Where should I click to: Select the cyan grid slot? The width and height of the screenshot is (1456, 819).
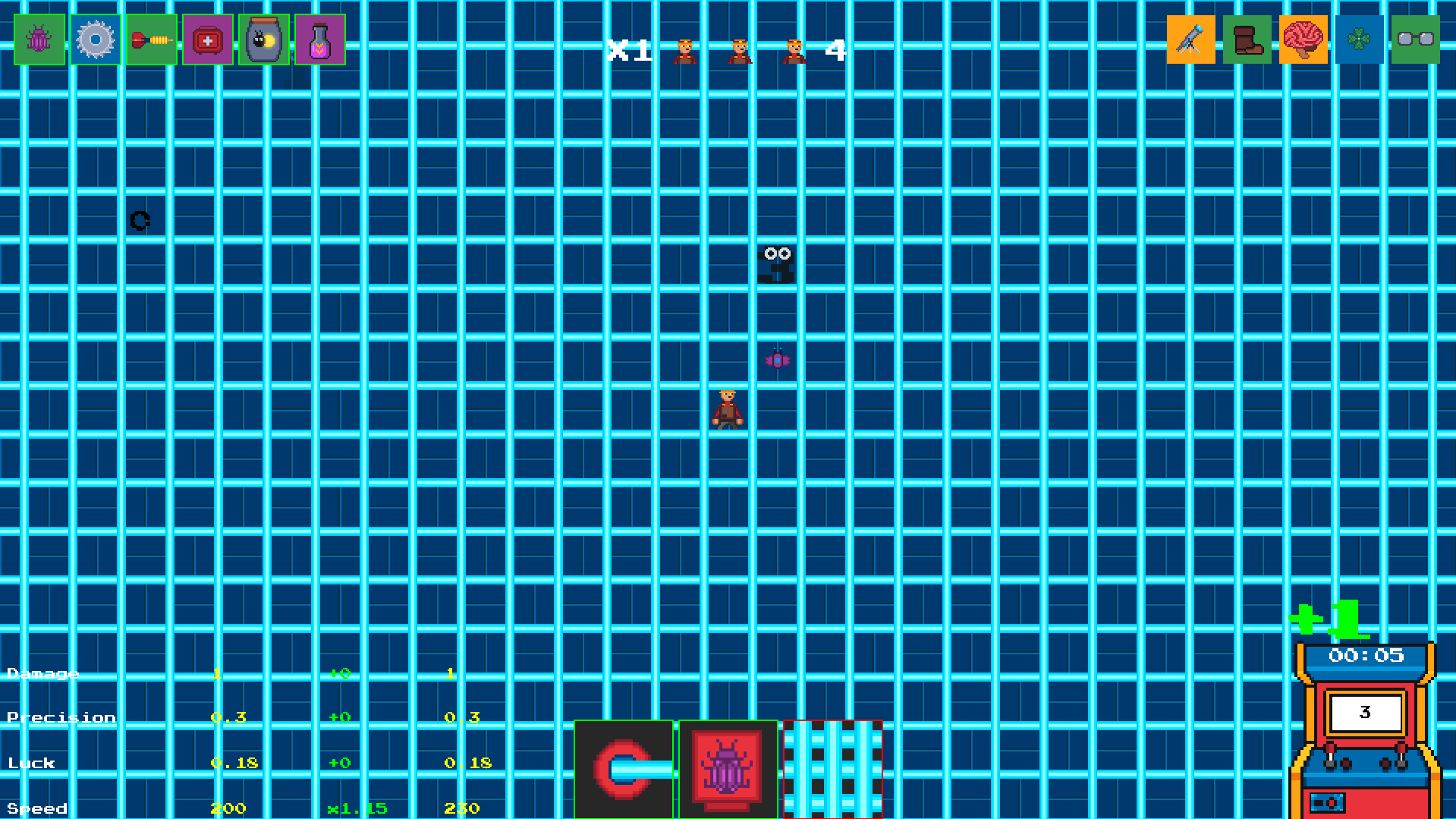[x=832, y=769]
